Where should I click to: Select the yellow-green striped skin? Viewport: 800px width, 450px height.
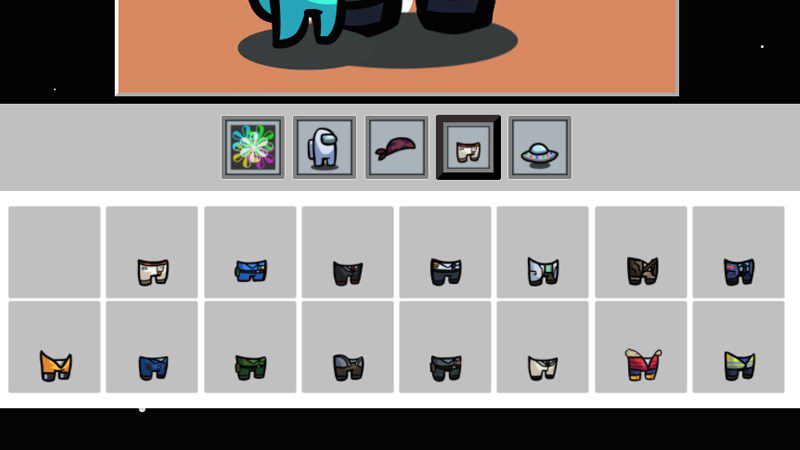(738, 365)
